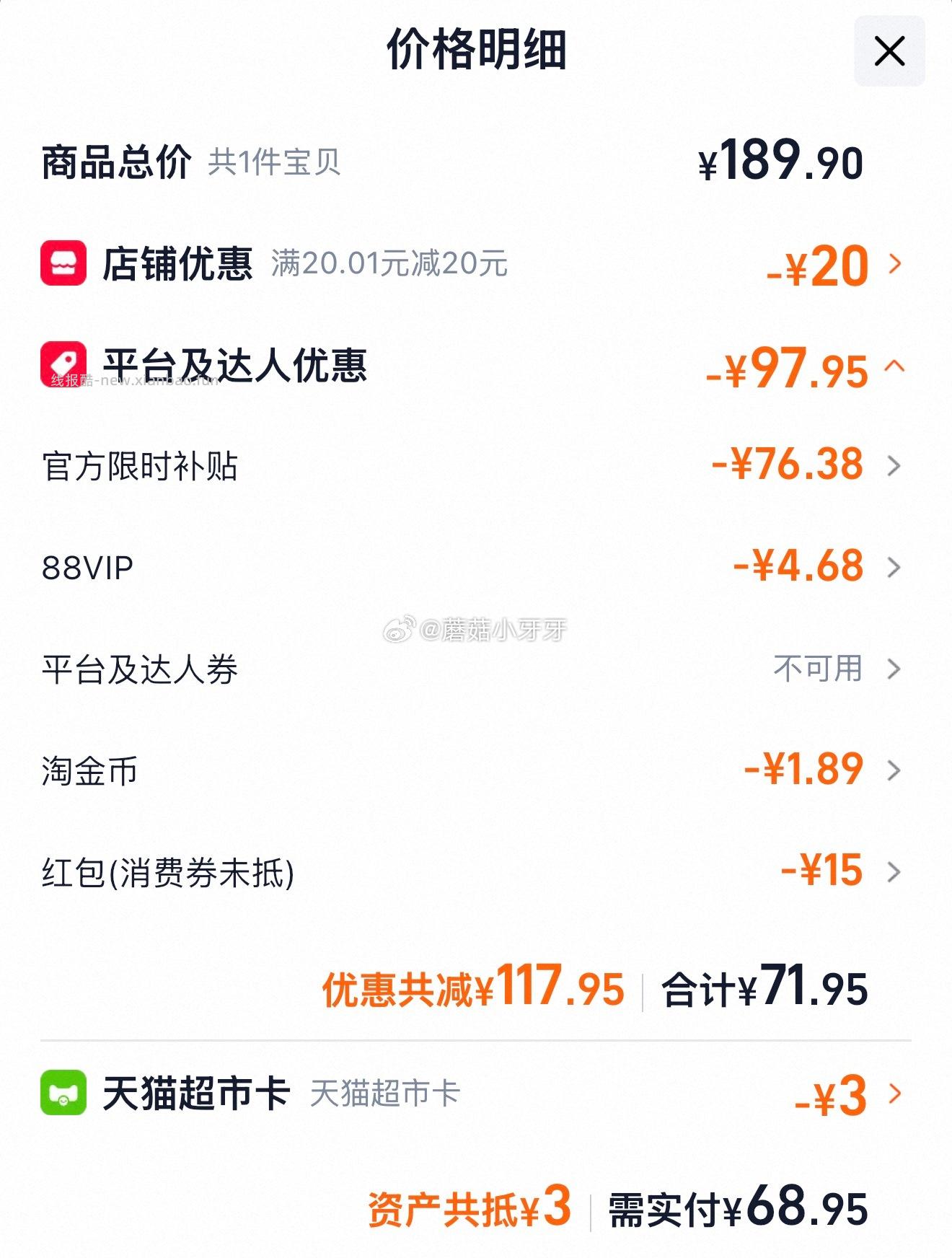Click the red 平台及达人优惠 price-tag icon

61,365
